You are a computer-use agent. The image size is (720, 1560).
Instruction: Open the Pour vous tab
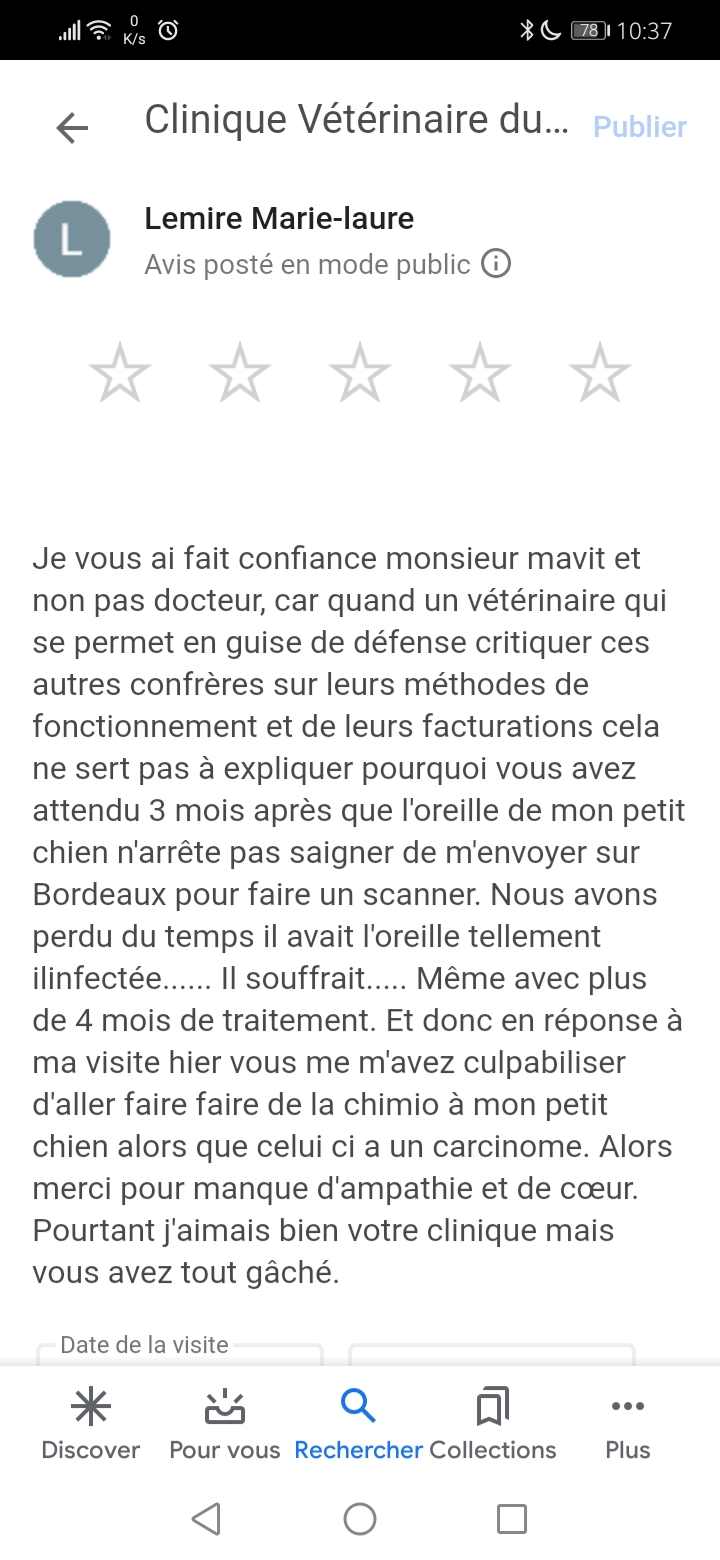pos(225,1425)
